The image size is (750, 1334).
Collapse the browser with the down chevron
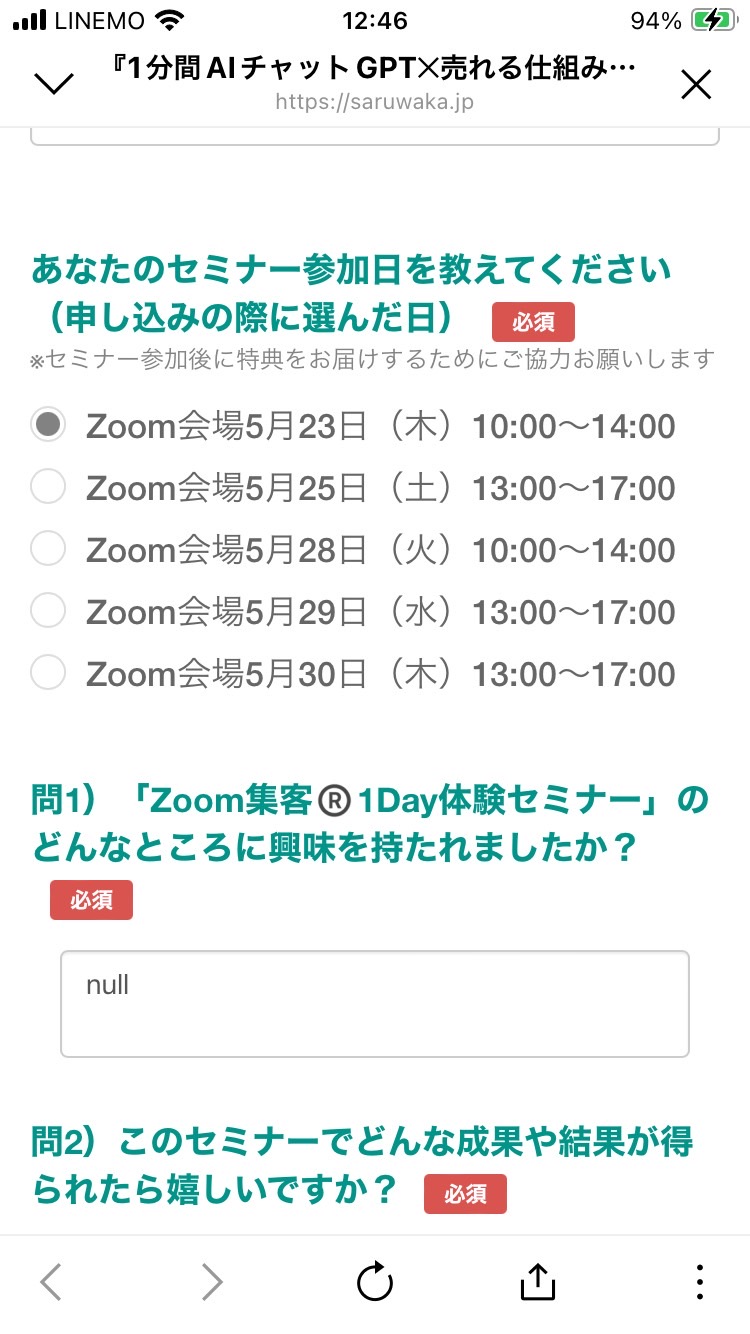click(54, 84)
